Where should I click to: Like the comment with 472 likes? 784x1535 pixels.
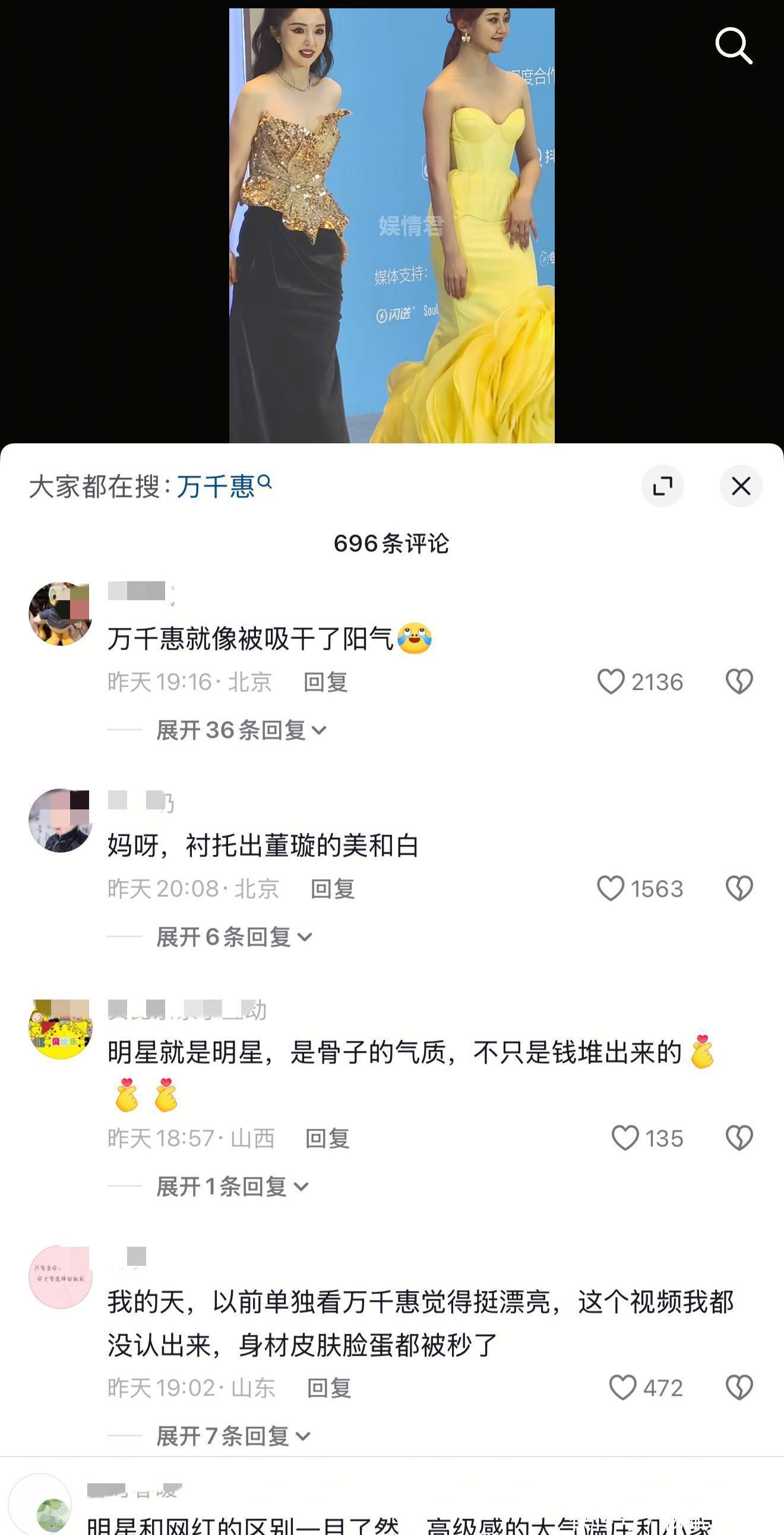coord(622,1387)
